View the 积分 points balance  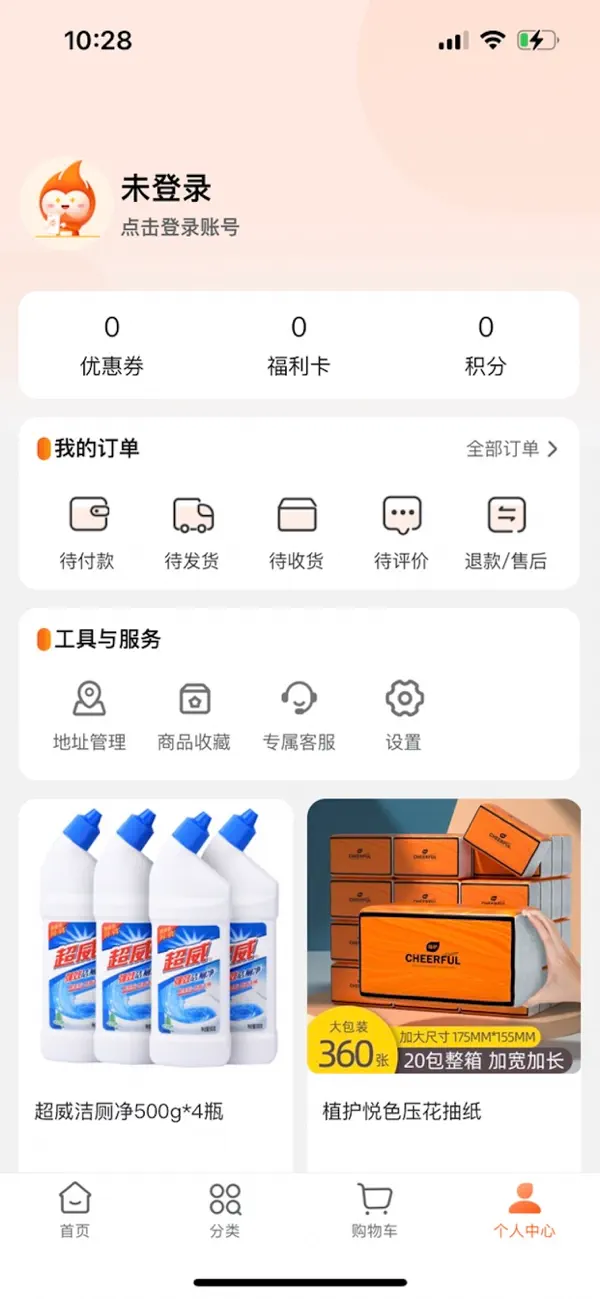click(485, 345)
